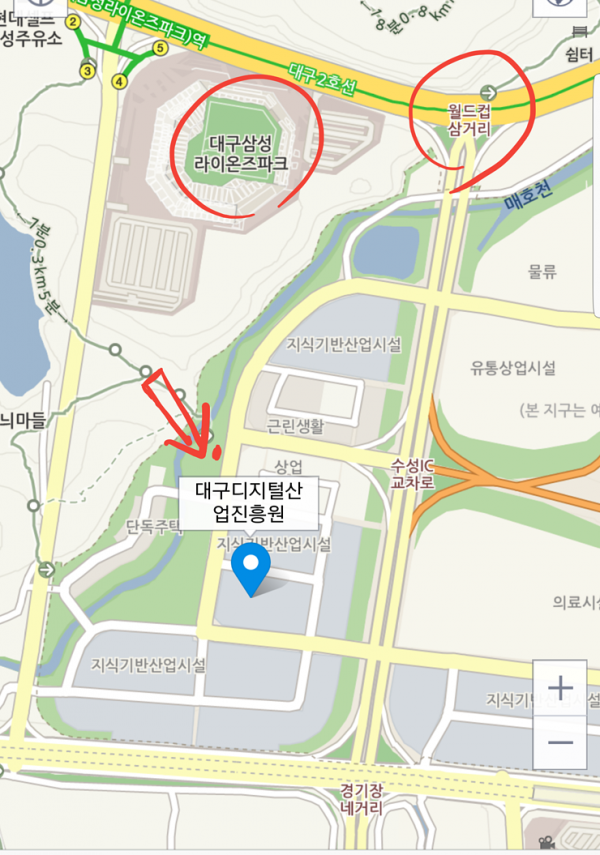The height and width of the screenshot is (855, 600).
Task: Open the 대구디지털산업진흥원 place label
Action: point(249,502)
